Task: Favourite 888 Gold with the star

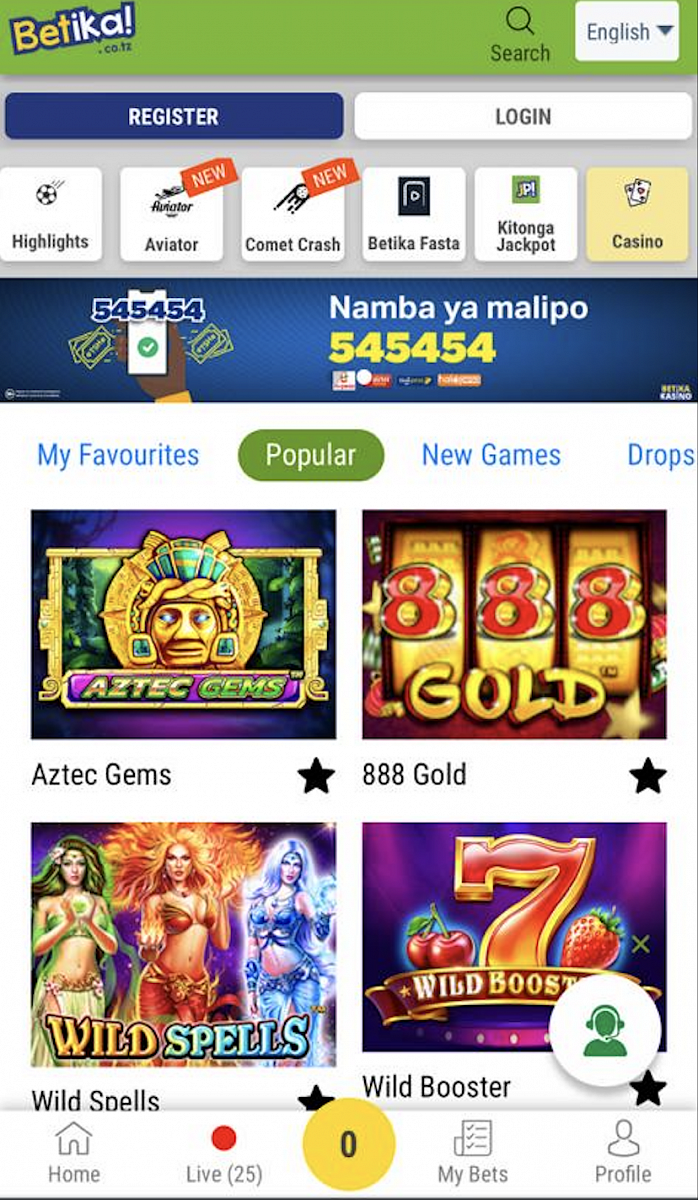Action: click(x=647, y=775)
